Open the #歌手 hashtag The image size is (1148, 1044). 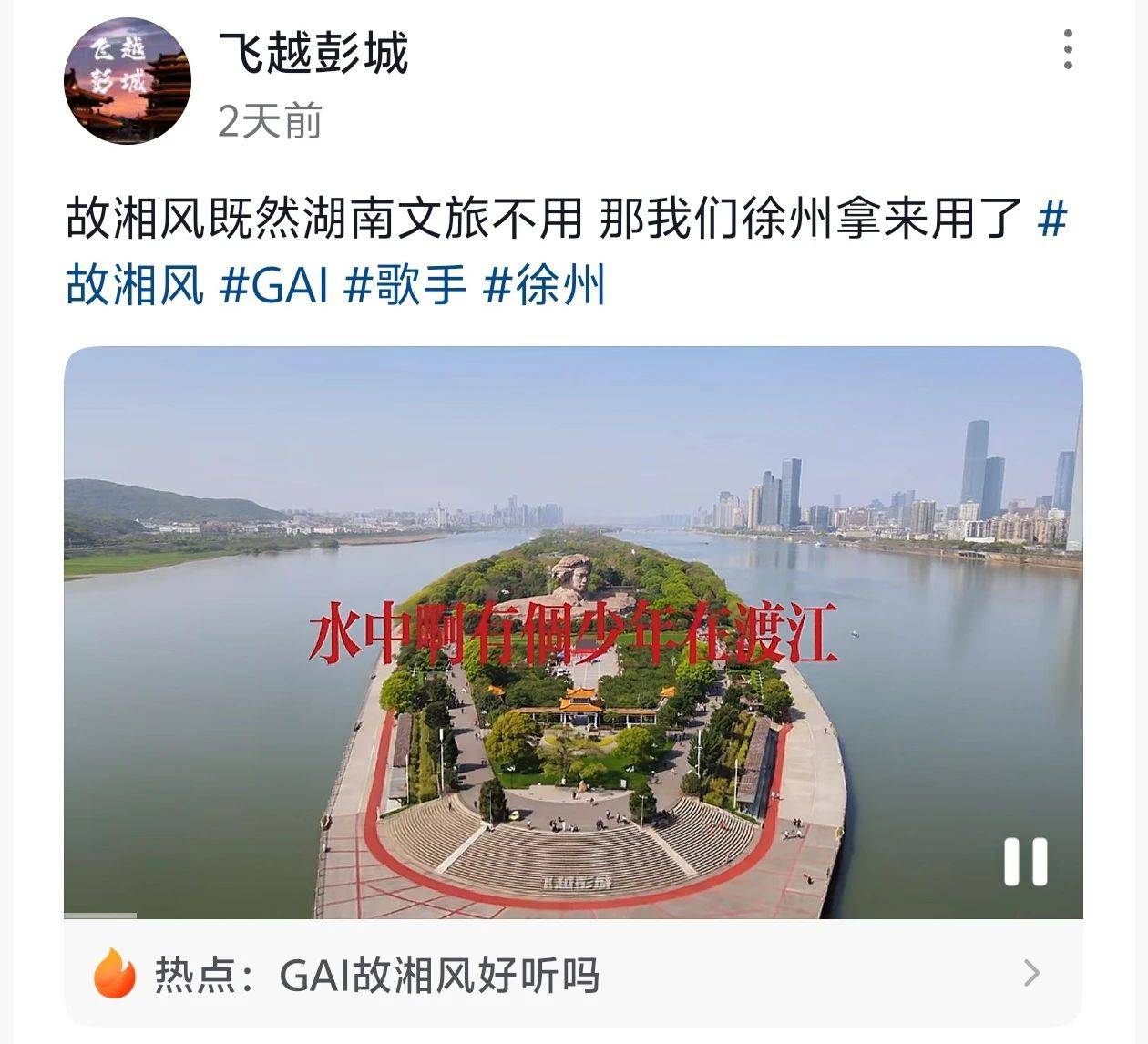(x=405, y=286)
